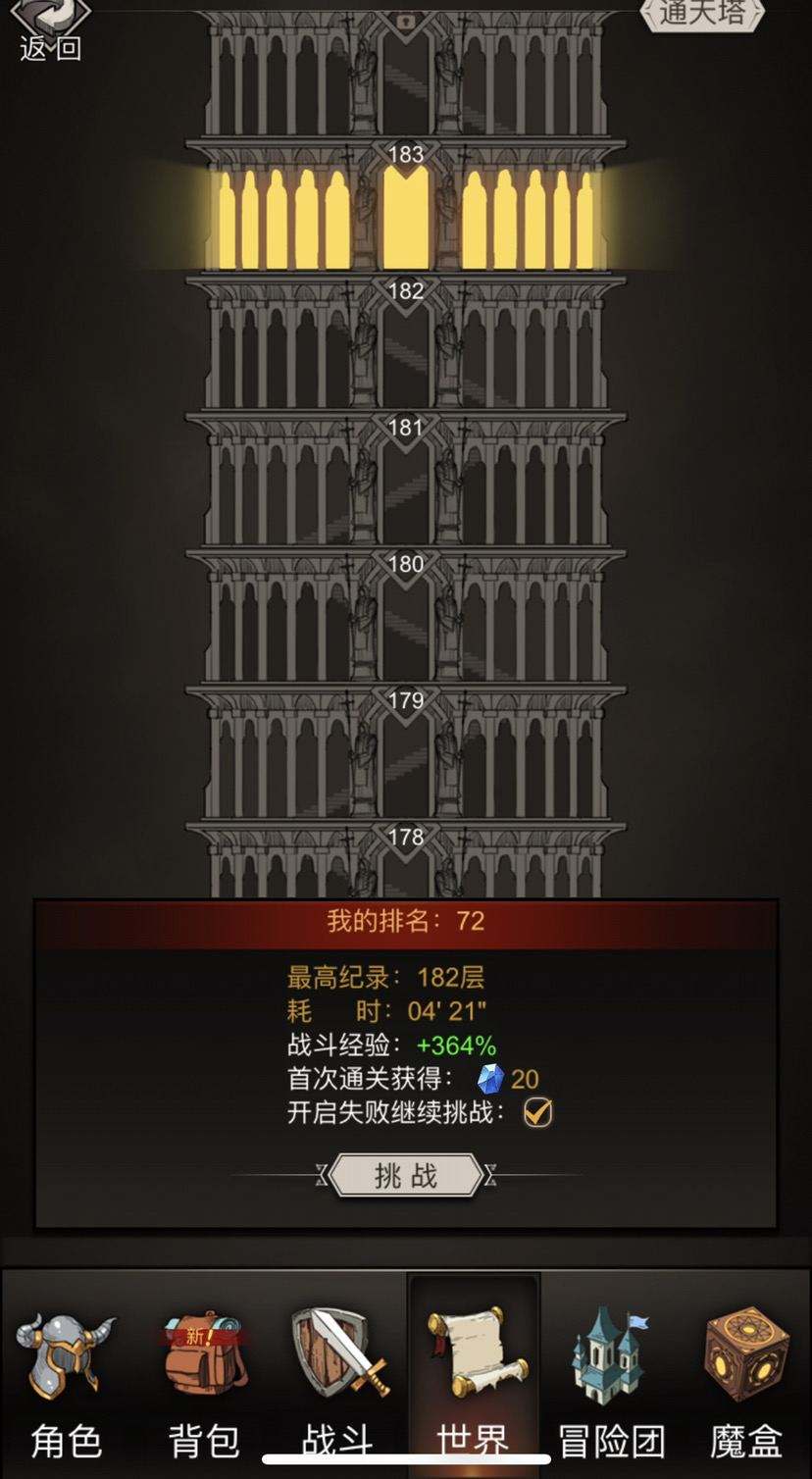Click the 我的排名: 72 ranking banner
This screenshot has height=1479, width=812.
406,922
